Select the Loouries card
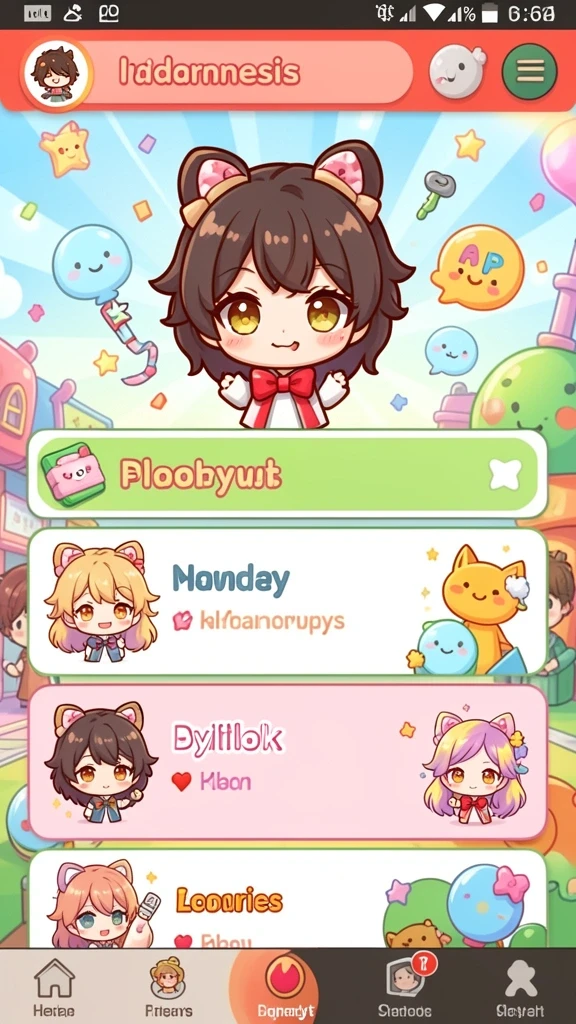The width and height of the screenshot is (576, 1024). (287, 899)
